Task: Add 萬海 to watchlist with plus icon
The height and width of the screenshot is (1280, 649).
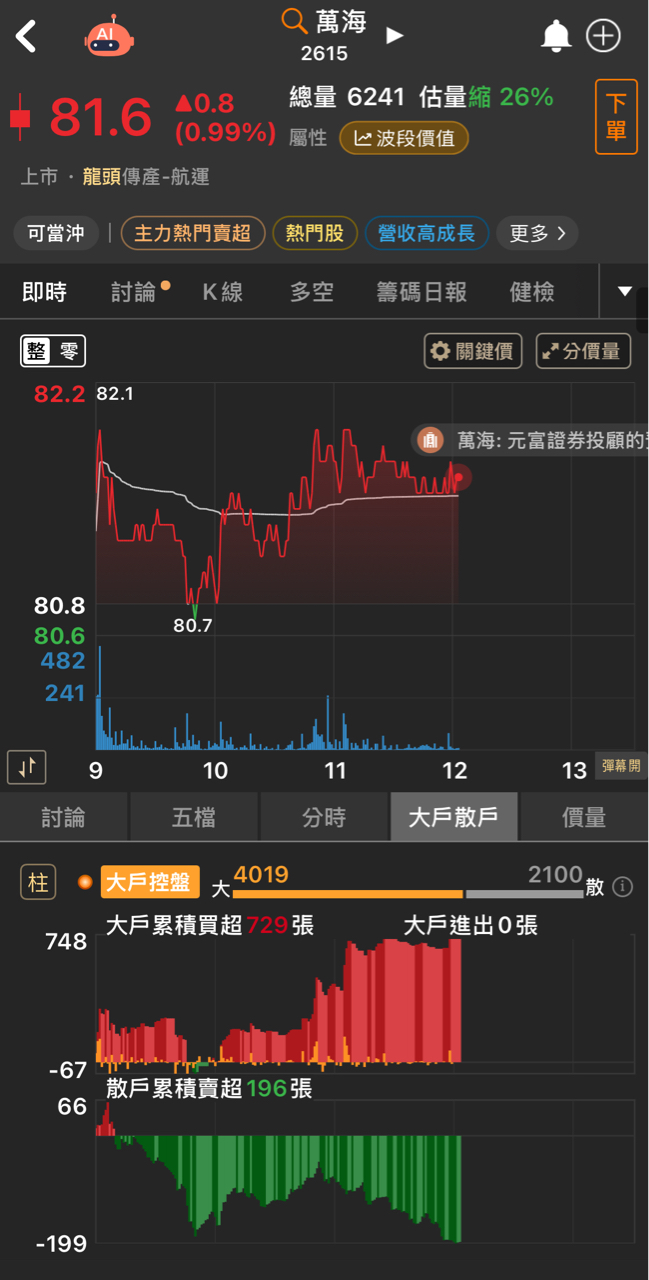Action: [603, 37]
